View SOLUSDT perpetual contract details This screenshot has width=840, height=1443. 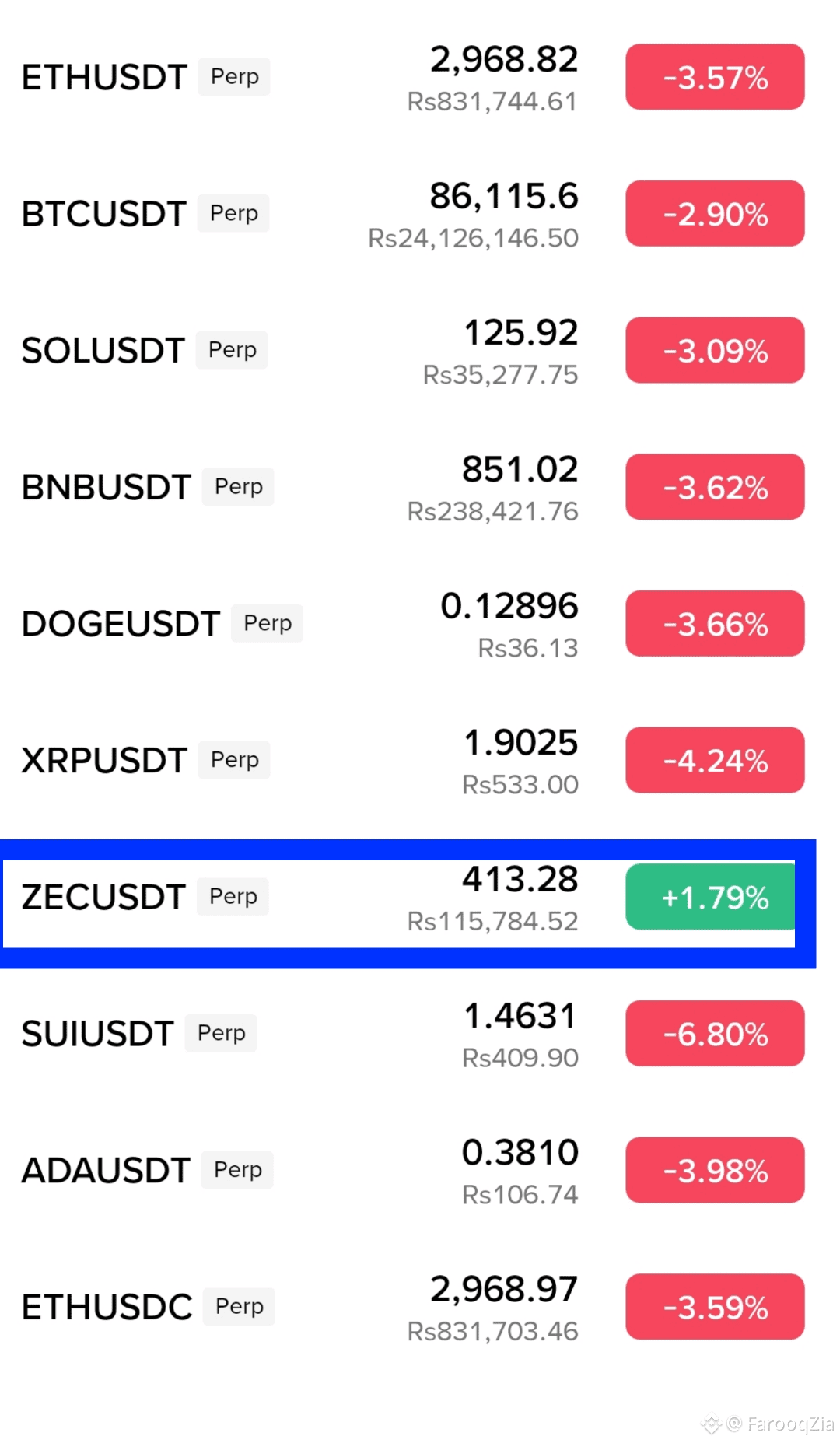(103, 351)
